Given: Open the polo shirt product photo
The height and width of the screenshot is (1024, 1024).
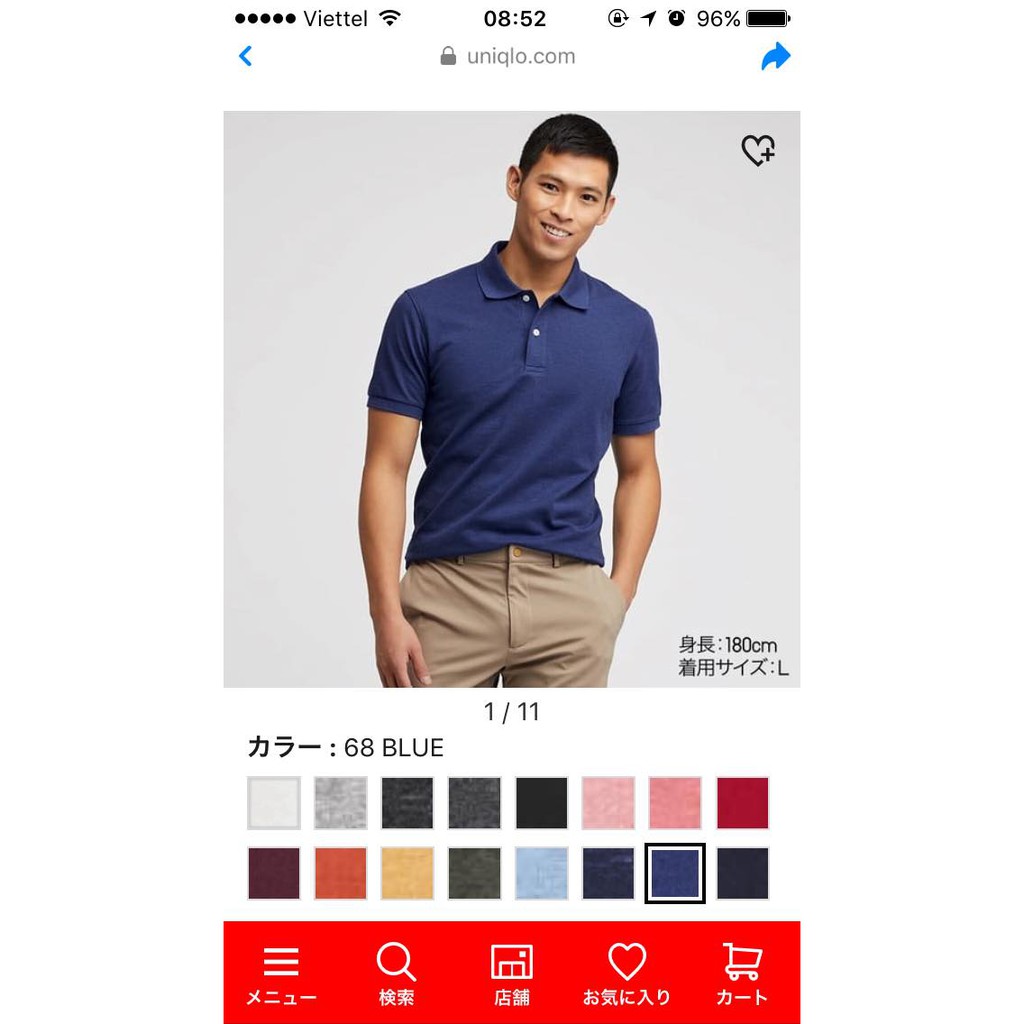Looking at the screenshot, I should [x=511, y=398].
